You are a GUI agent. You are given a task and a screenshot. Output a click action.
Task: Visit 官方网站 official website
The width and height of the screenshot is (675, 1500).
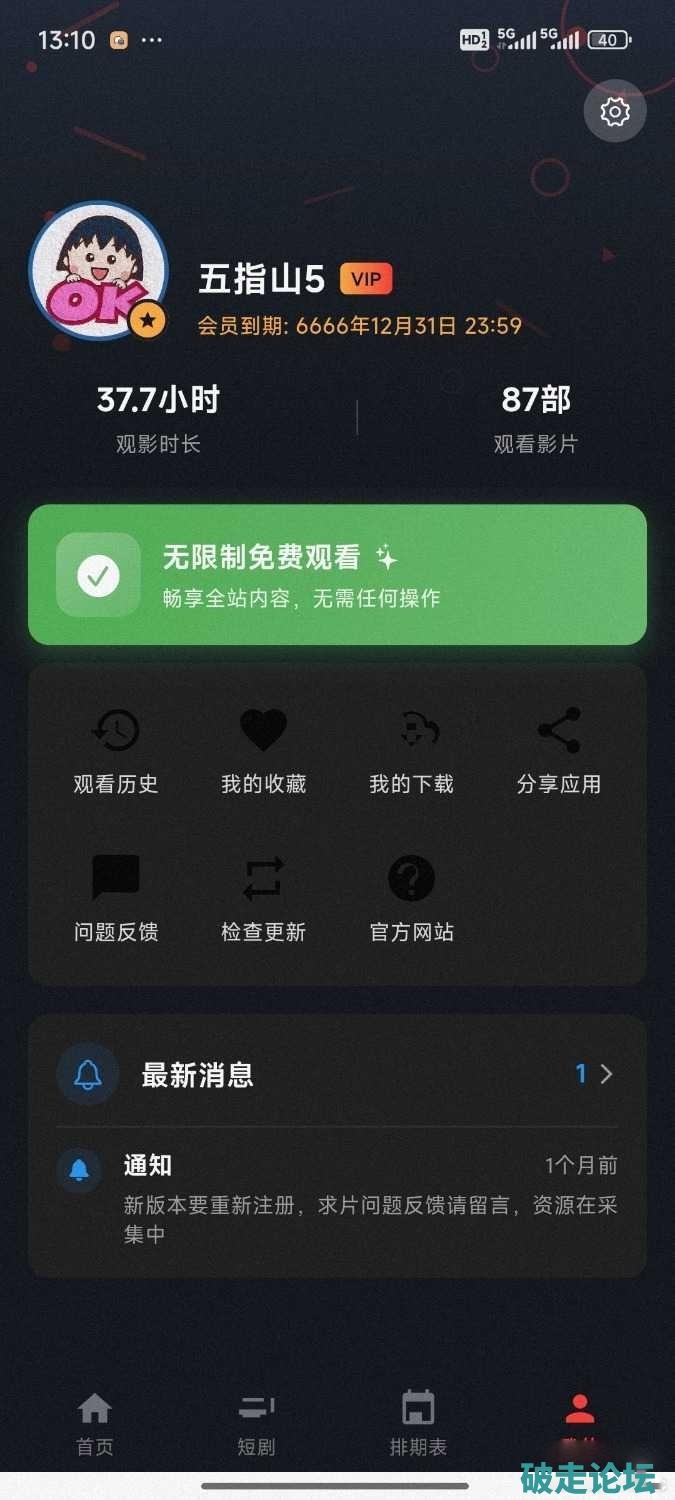[x=411, y=899]
